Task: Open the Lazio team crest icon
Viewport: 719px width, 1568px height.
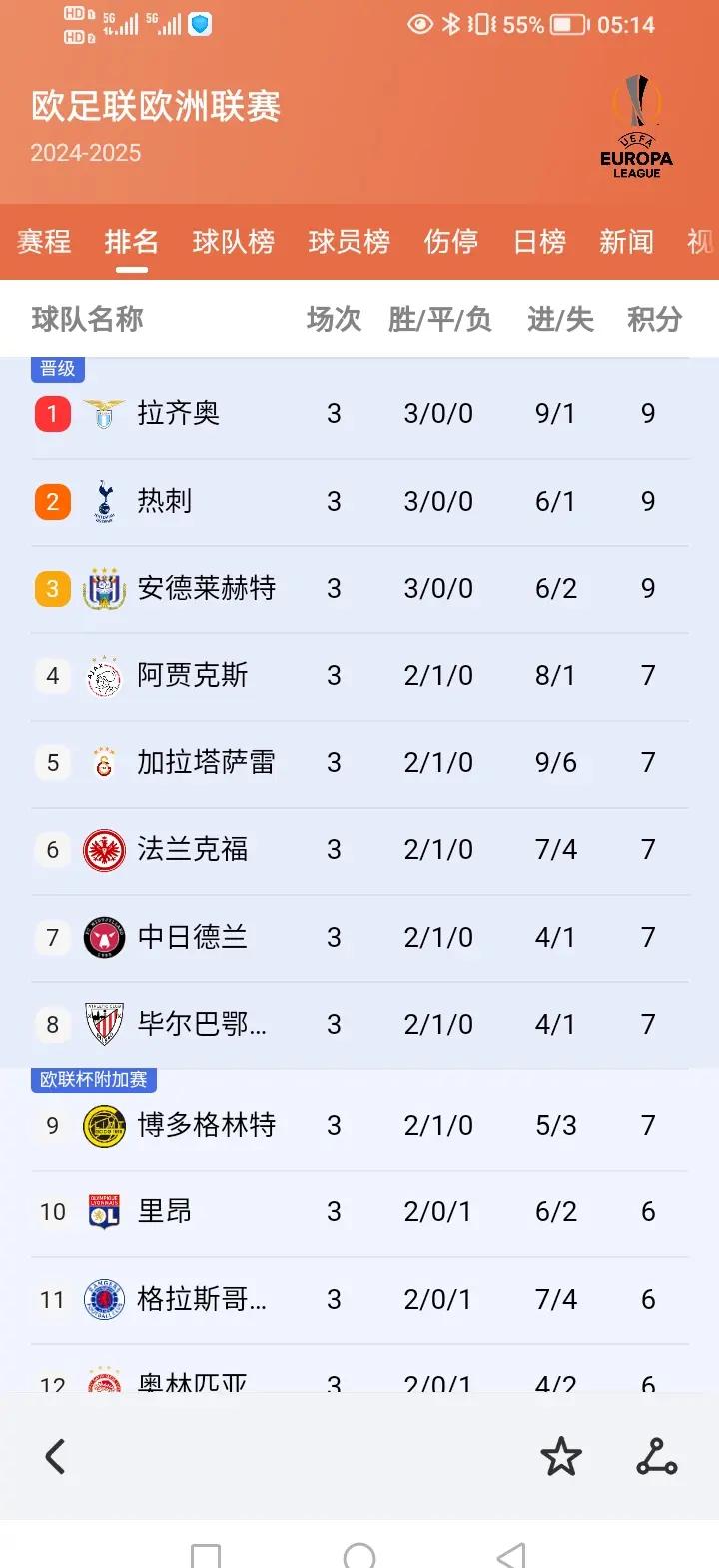Action: tap(103, 412)
